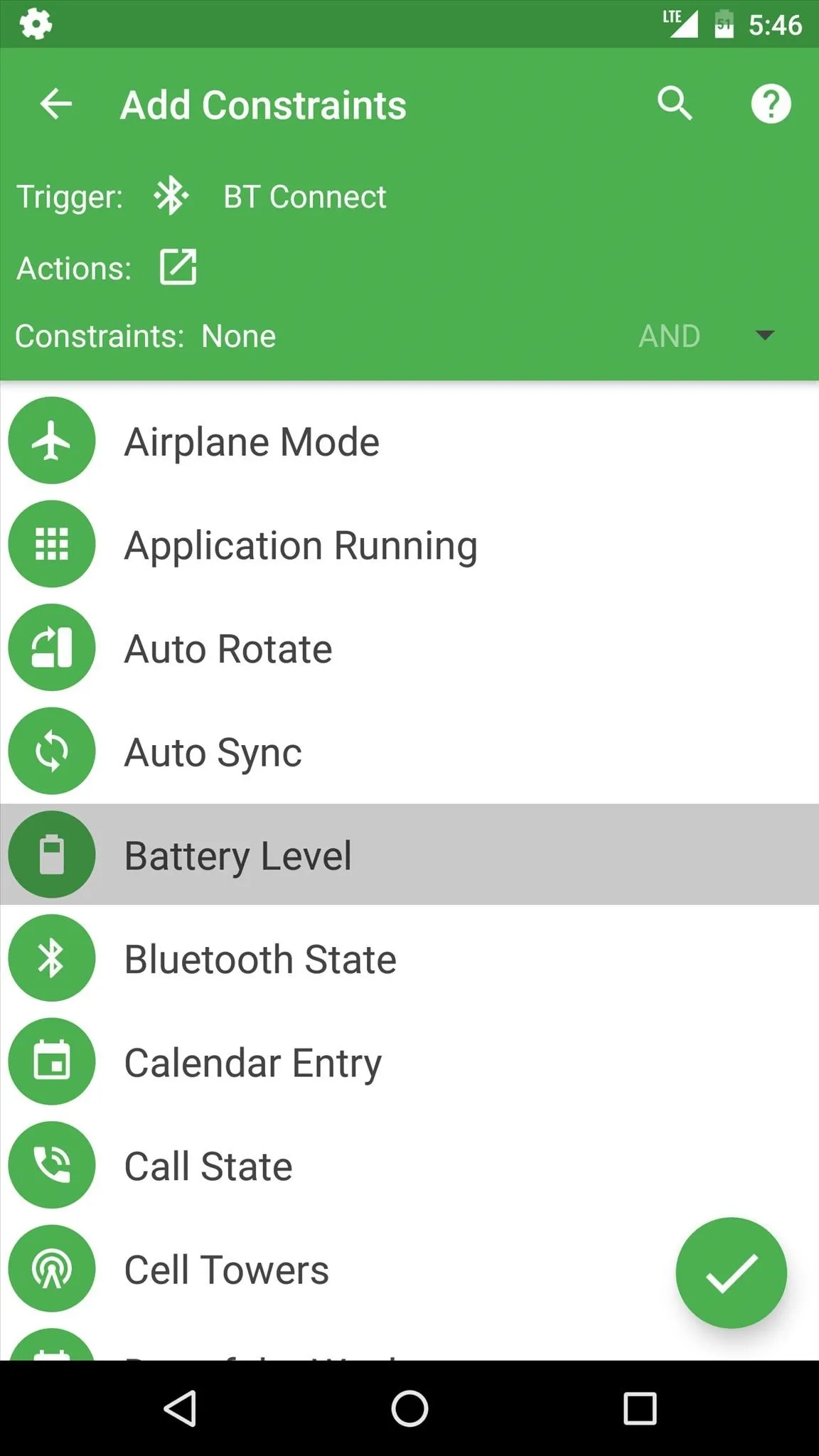Select the Battery Level constraint
This screenshot has width=819, height=1456.
pyautogui.click(x=409, y=855)
